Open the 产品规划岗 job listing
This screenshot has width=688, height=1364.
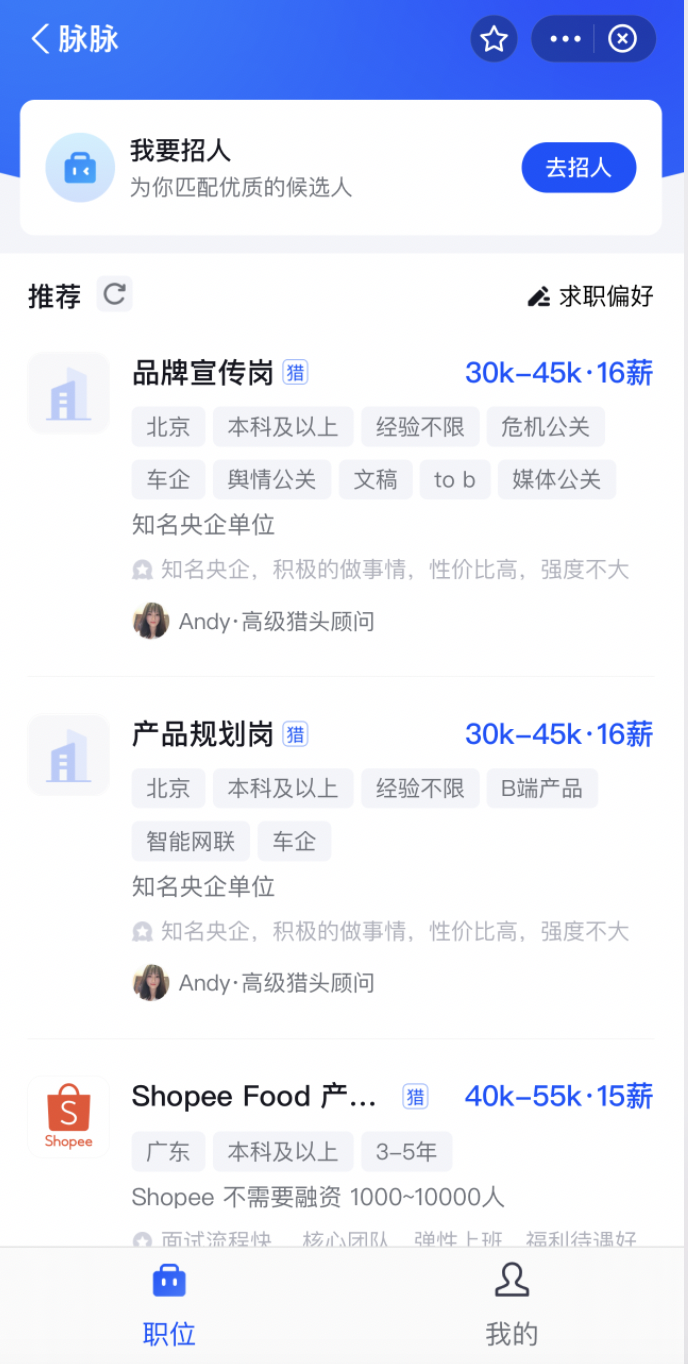point(203,735)
